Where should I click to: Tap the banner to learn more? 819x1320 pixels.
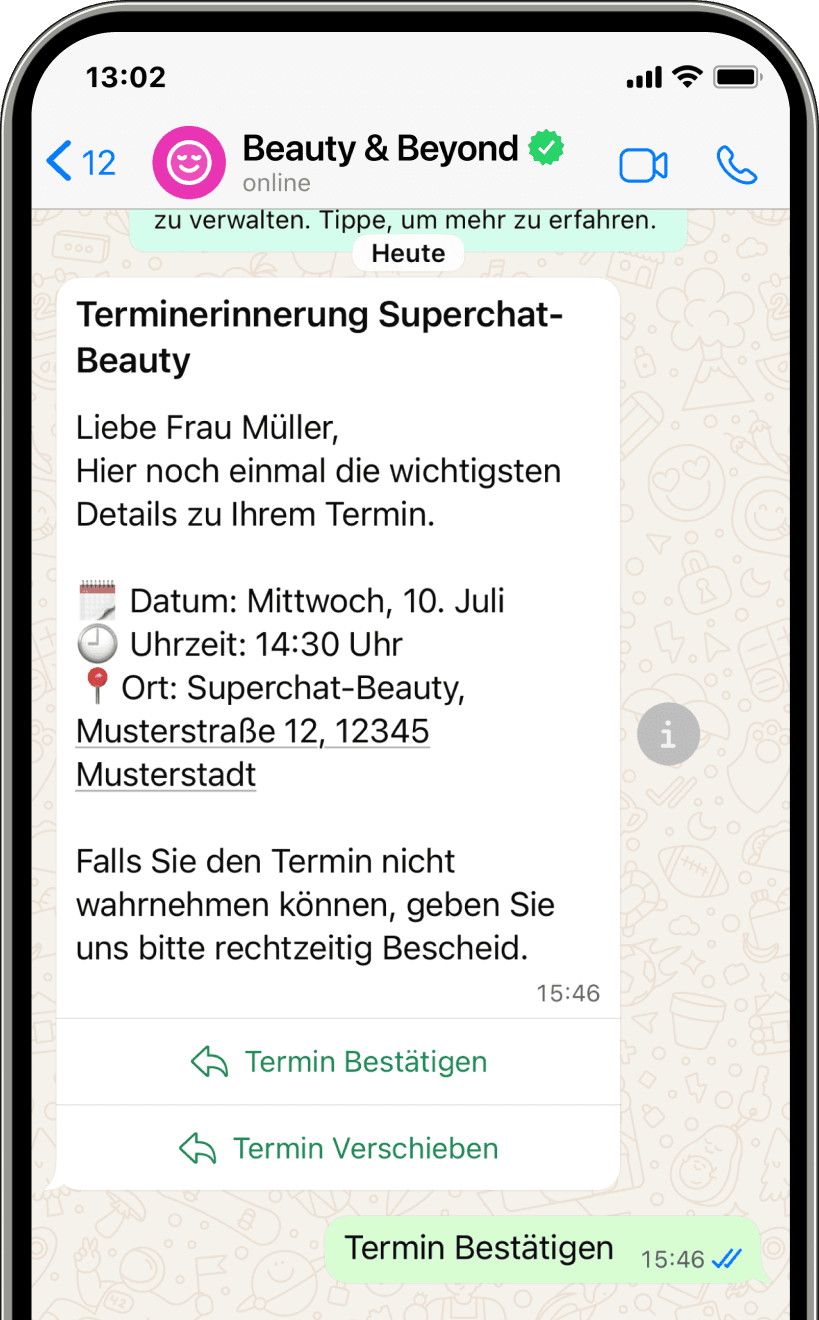[x=405, y=220]
